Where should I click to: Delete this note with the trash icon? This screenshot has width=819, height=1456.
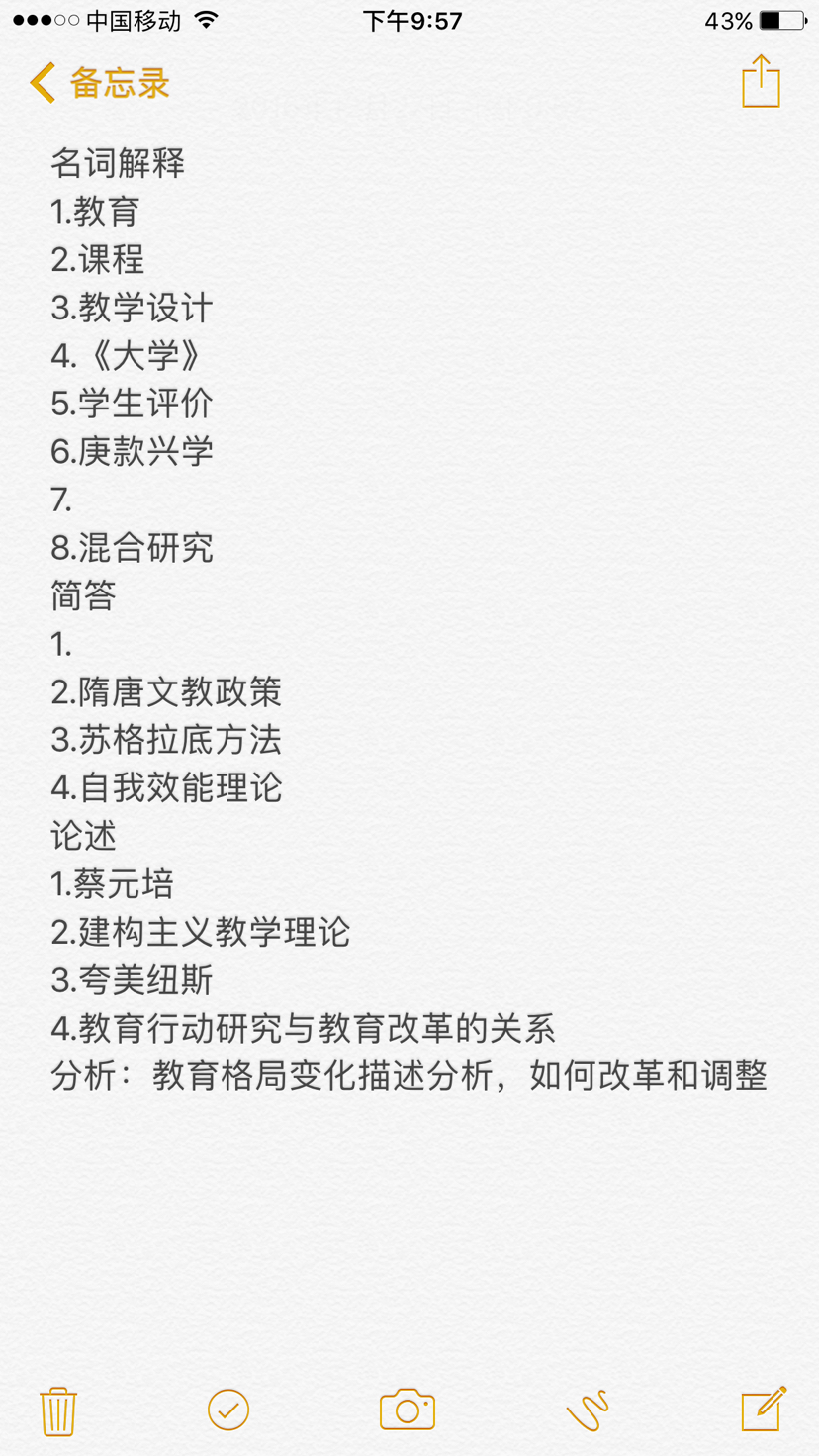[x=58, y=1410]
